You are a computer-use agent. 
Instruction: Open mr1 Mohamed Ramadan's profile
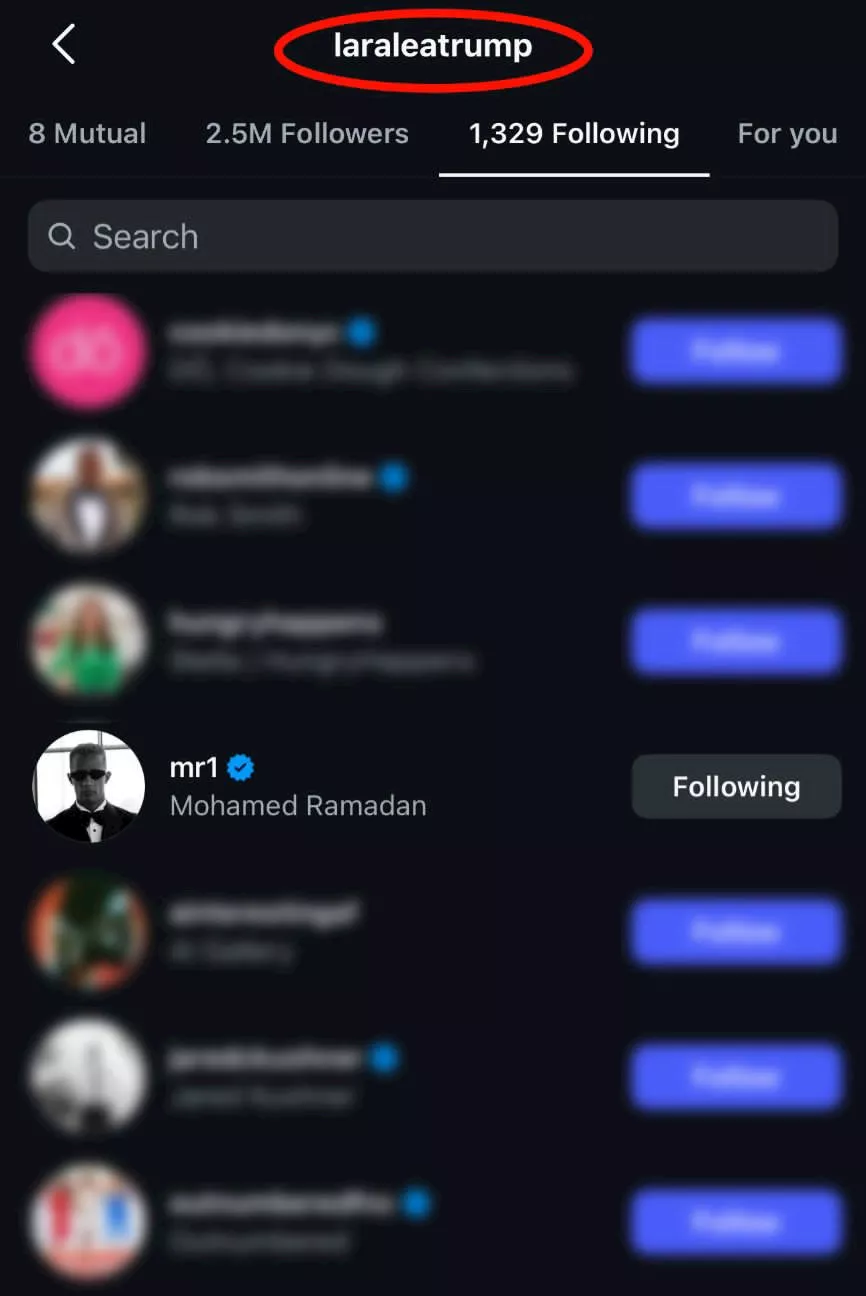coord(298,786)
